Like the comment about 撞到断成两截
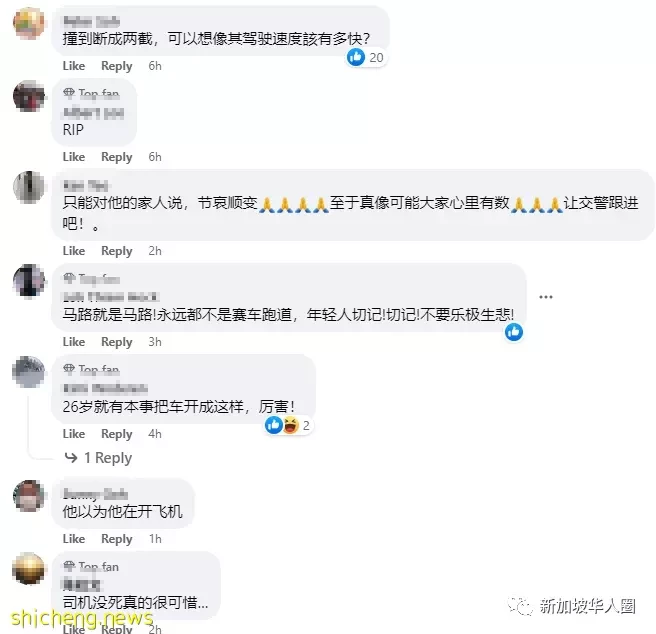This screenshot has width=656, height=634. 74,66
